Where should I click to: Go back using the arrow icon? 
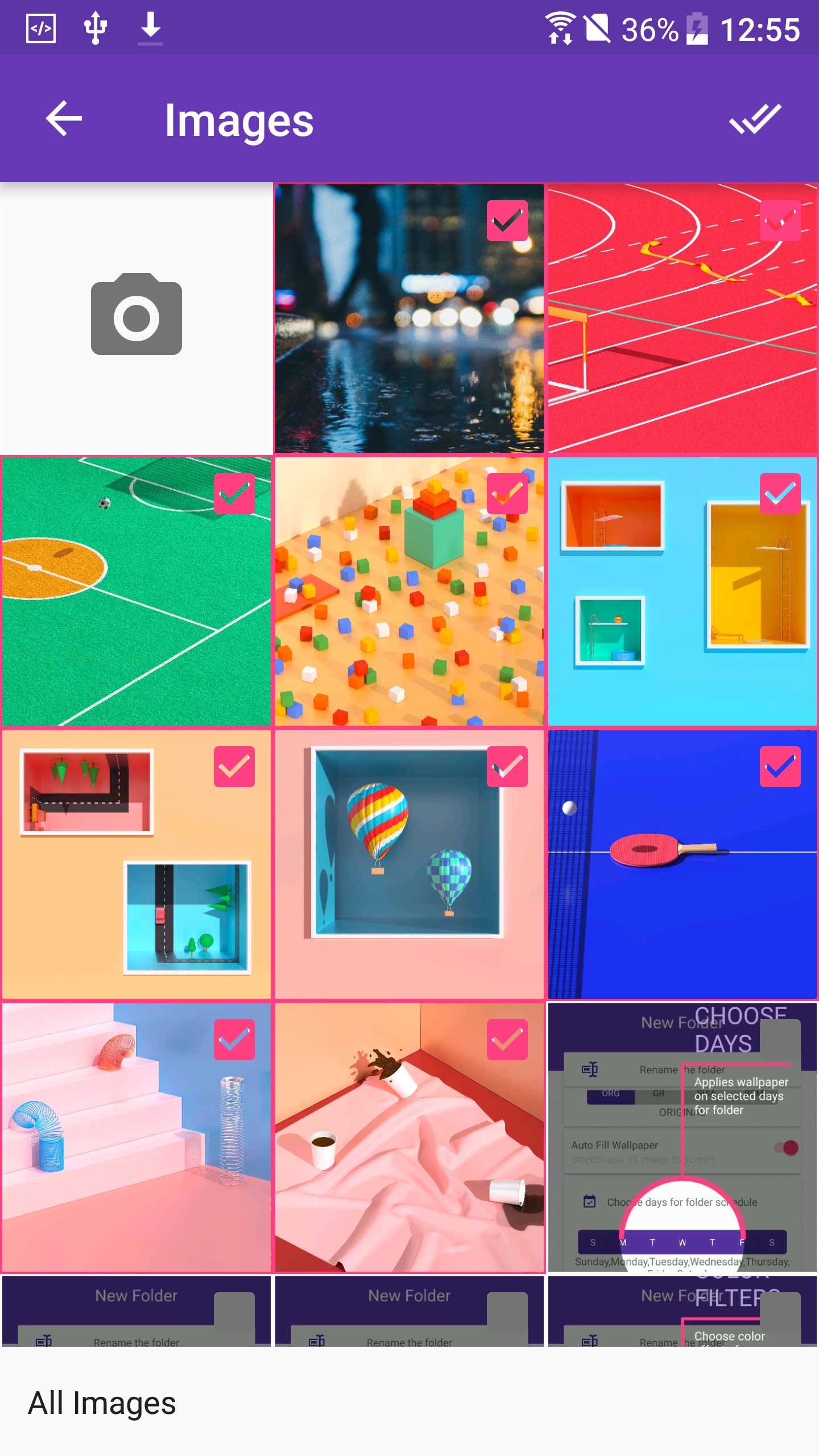pos(64,118)
